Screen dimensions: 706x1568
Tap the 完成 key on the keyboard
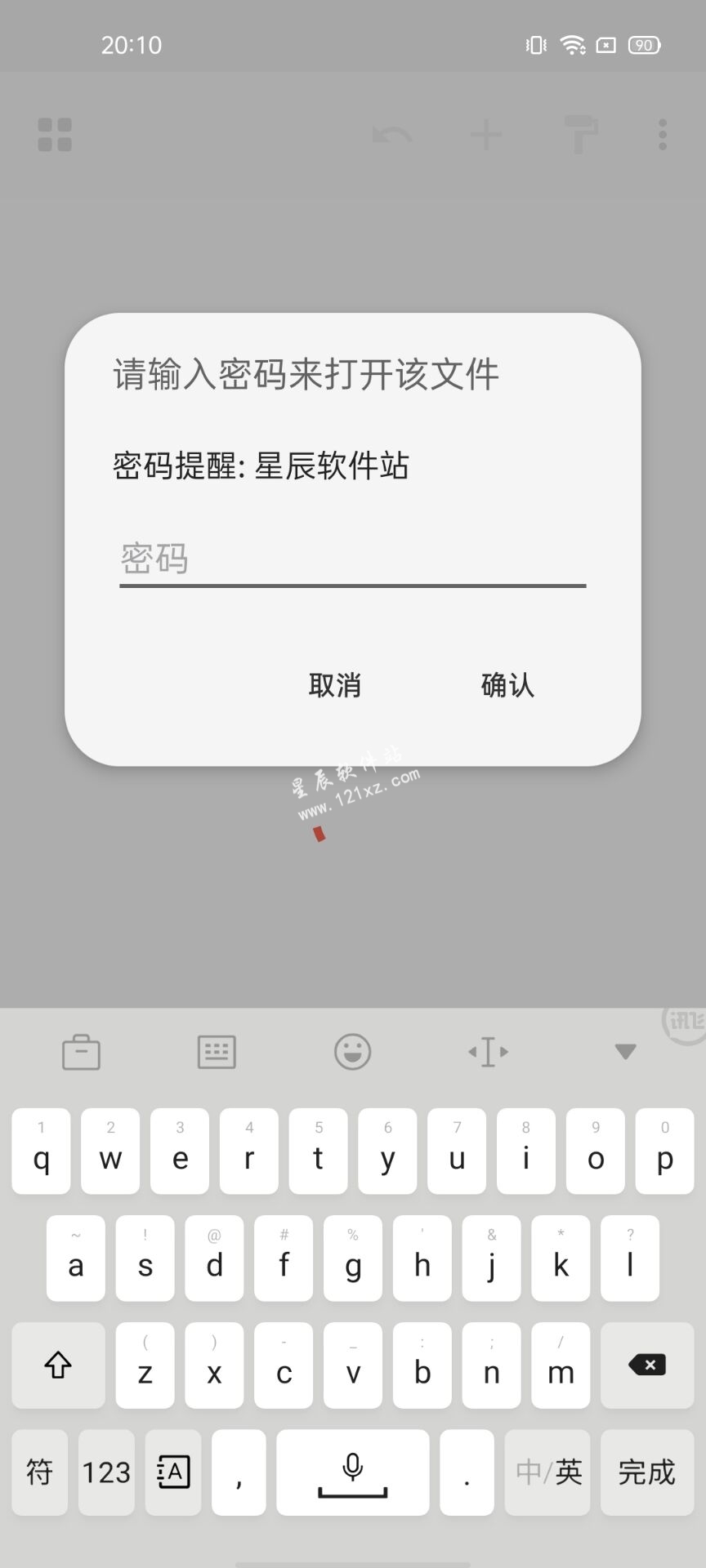click(646, 1472)
